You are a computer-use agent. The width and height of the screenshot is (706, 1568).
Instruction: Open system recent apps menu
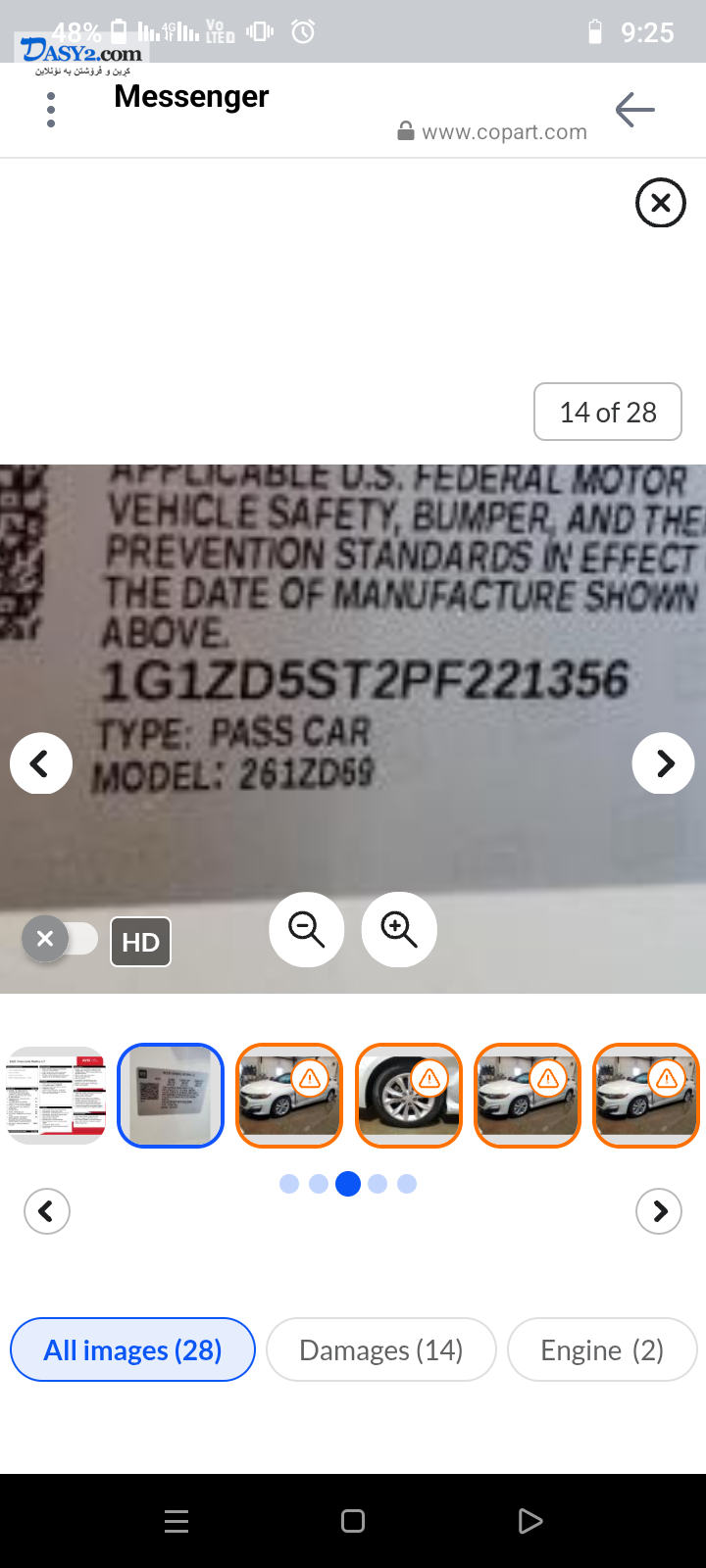click(x=176, y=1521)
